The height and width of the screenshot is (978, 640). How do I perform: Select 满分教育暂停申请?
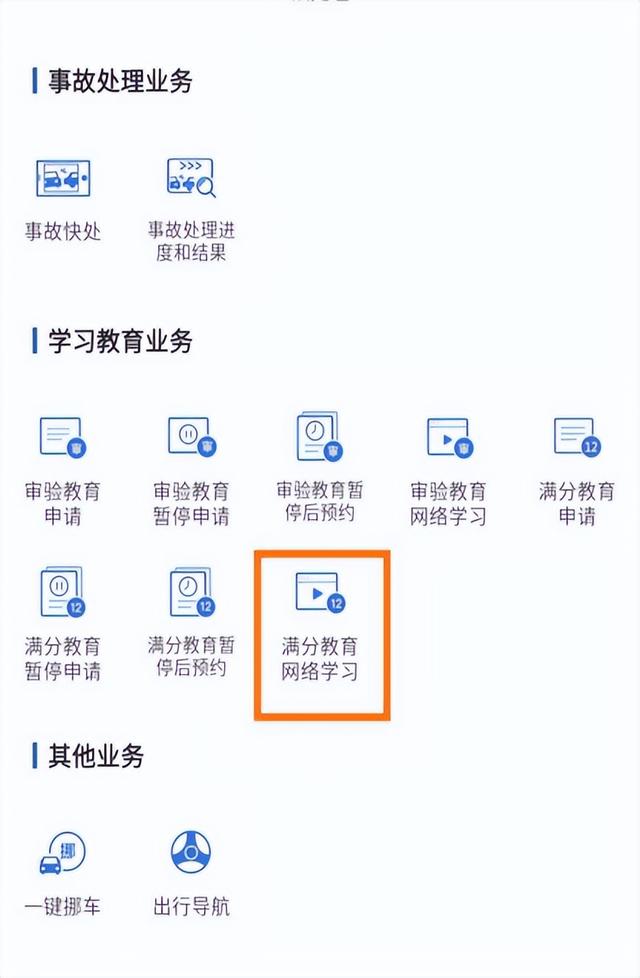tap(62, 624)
